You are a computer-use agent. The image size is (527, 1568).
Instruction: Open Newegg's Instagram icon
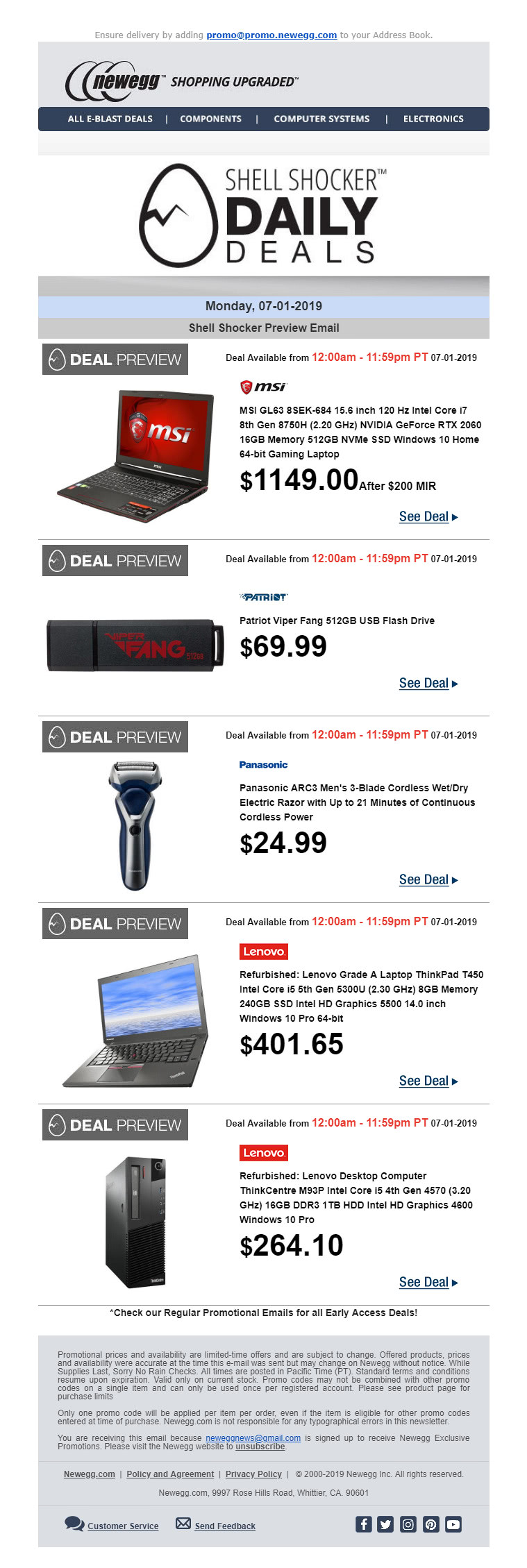coord(408,1524)
